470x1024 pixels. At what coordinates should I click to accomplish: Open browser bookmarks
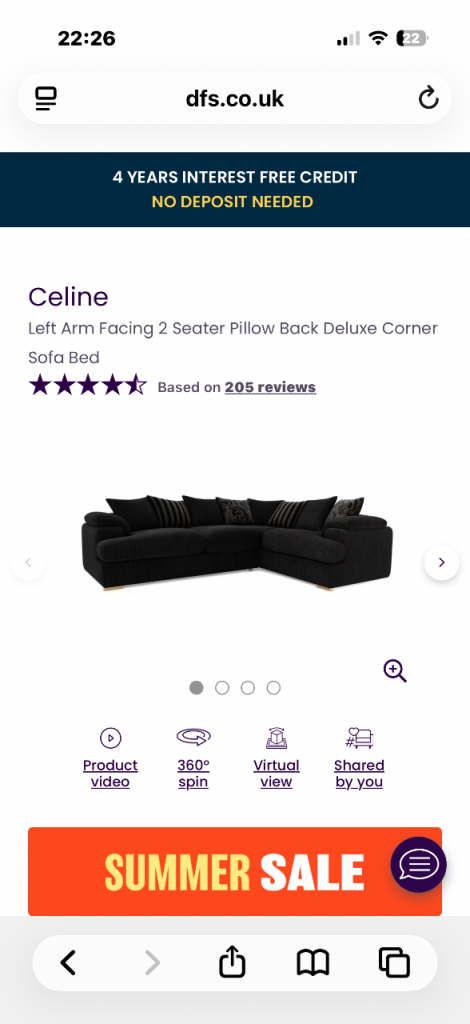(313, 963)
